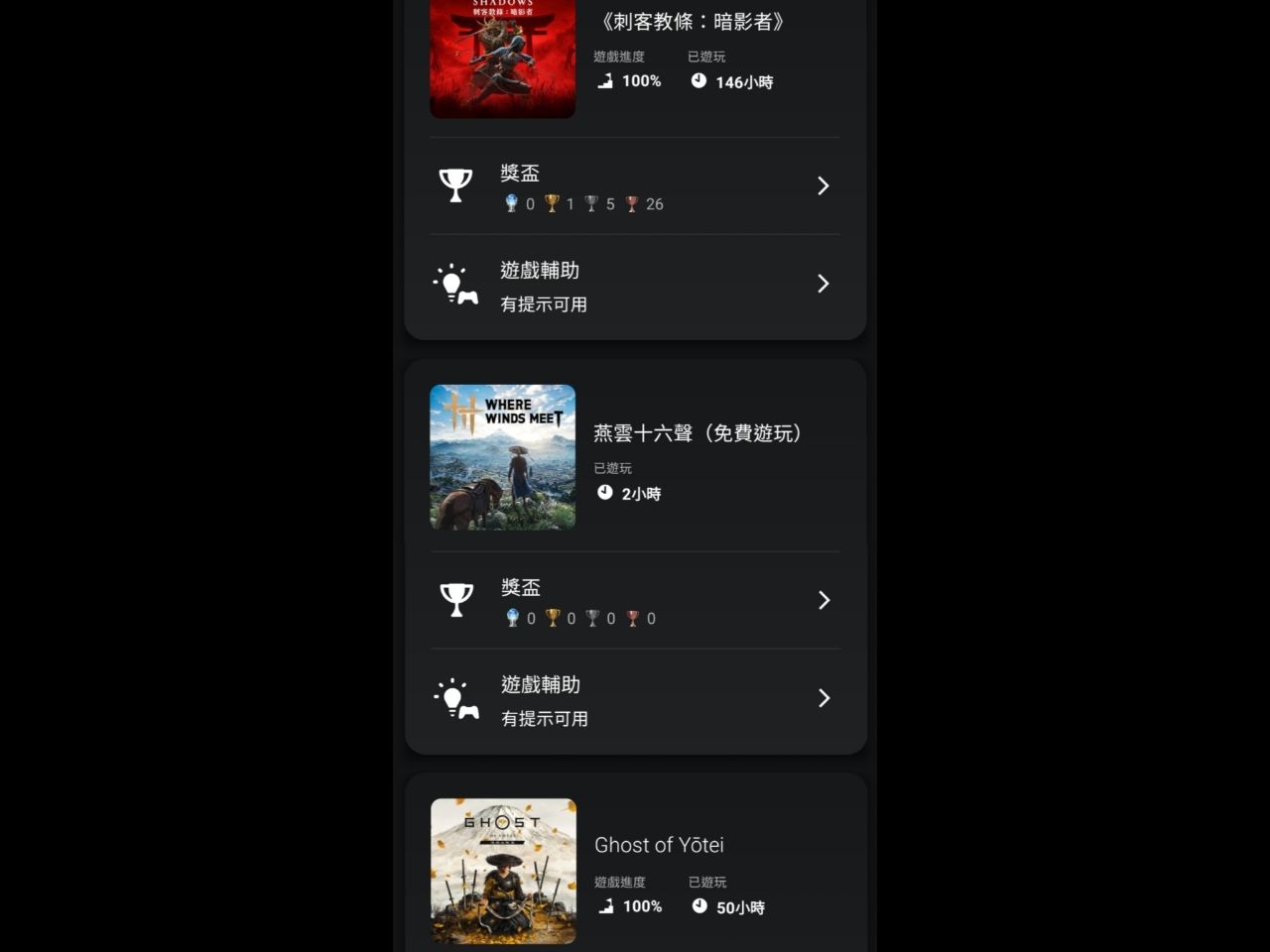The image size is (1270, 952).
Task: Open 獎盃 row for 《刺客教條：暗影者》
Action: click(635, 186)
